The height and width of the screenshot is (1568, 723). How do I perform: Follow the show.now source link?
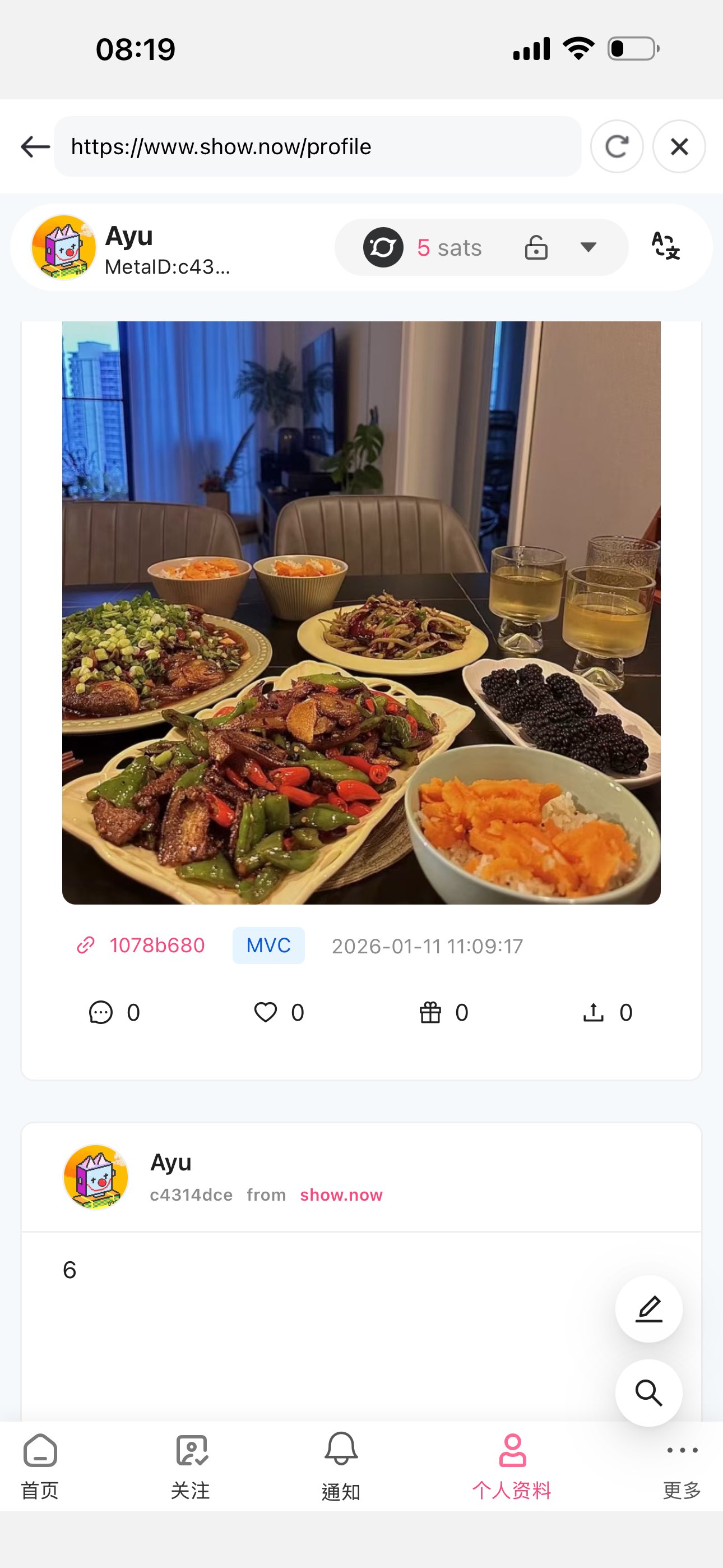click(341, 1195)
